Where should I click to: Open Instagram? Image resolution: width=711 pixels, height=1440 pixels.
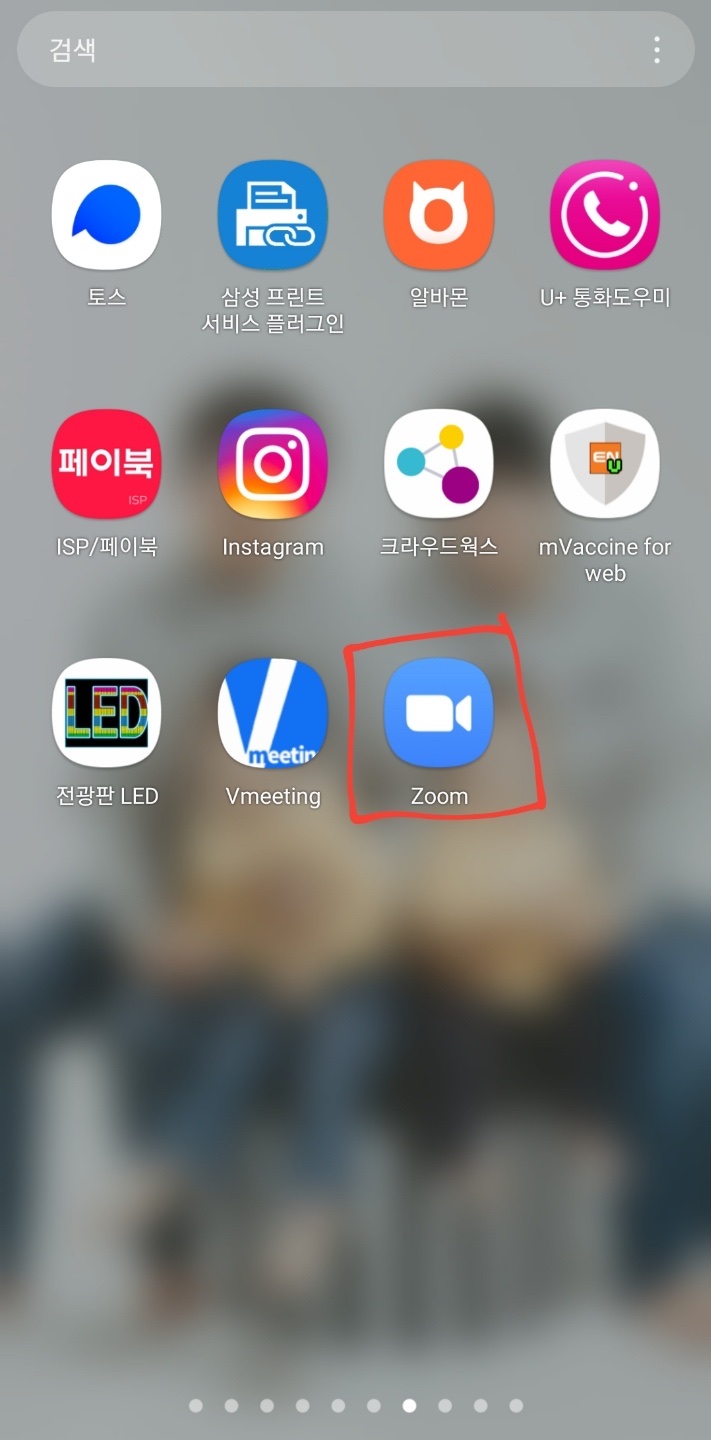tap(273, 464)
